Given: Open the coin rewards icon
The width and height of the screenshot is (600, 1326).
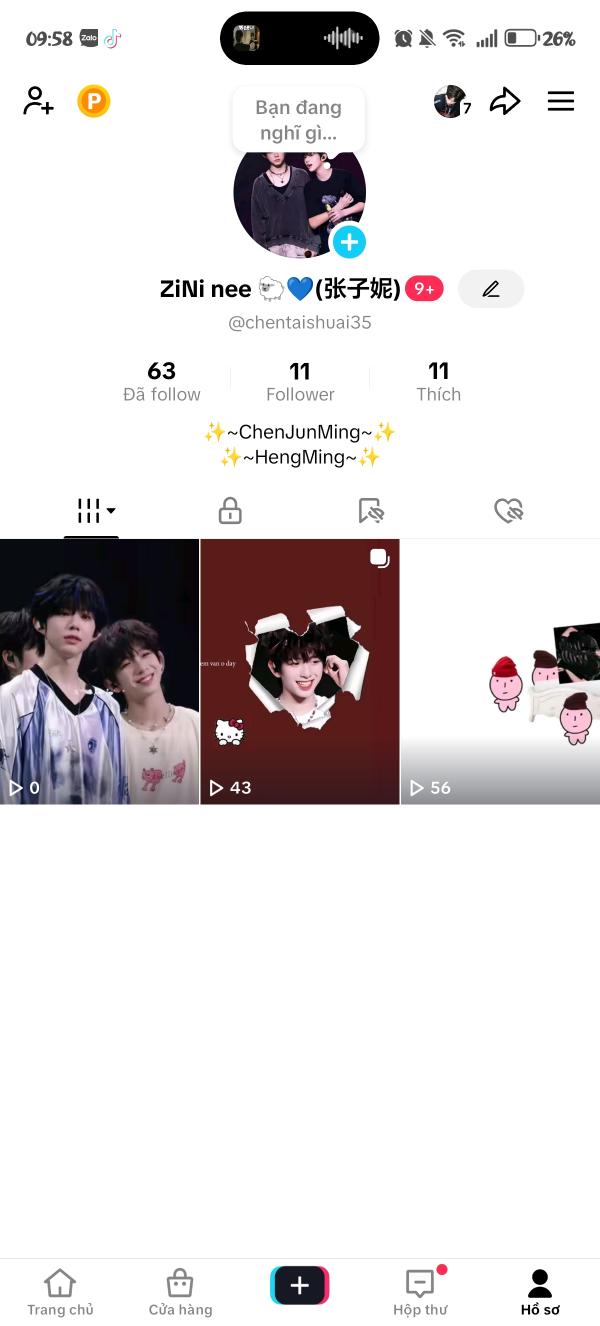Looking at the screenshot, I should (x=94, y=101).
